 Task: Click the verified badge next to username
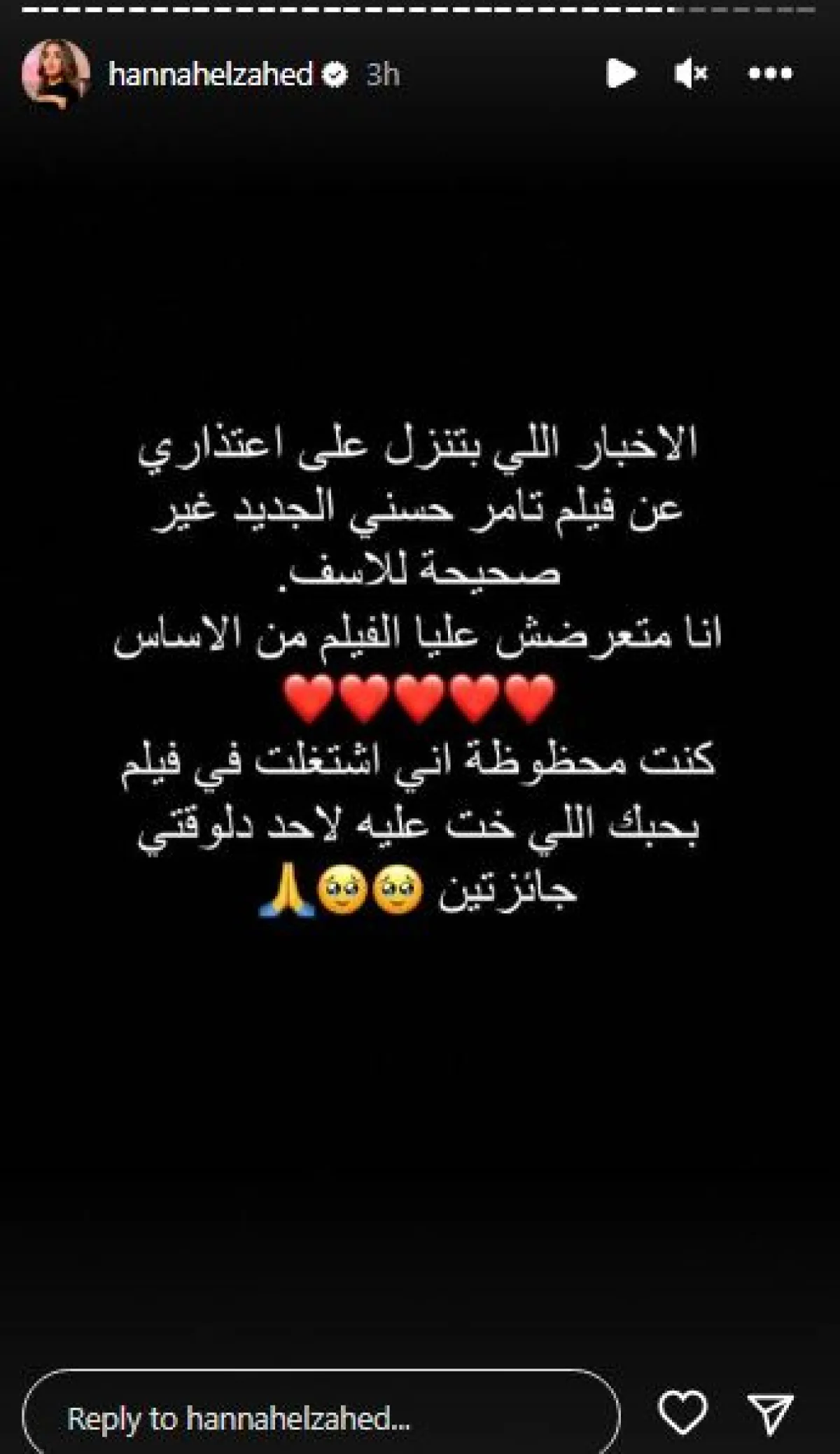[337, 72]
